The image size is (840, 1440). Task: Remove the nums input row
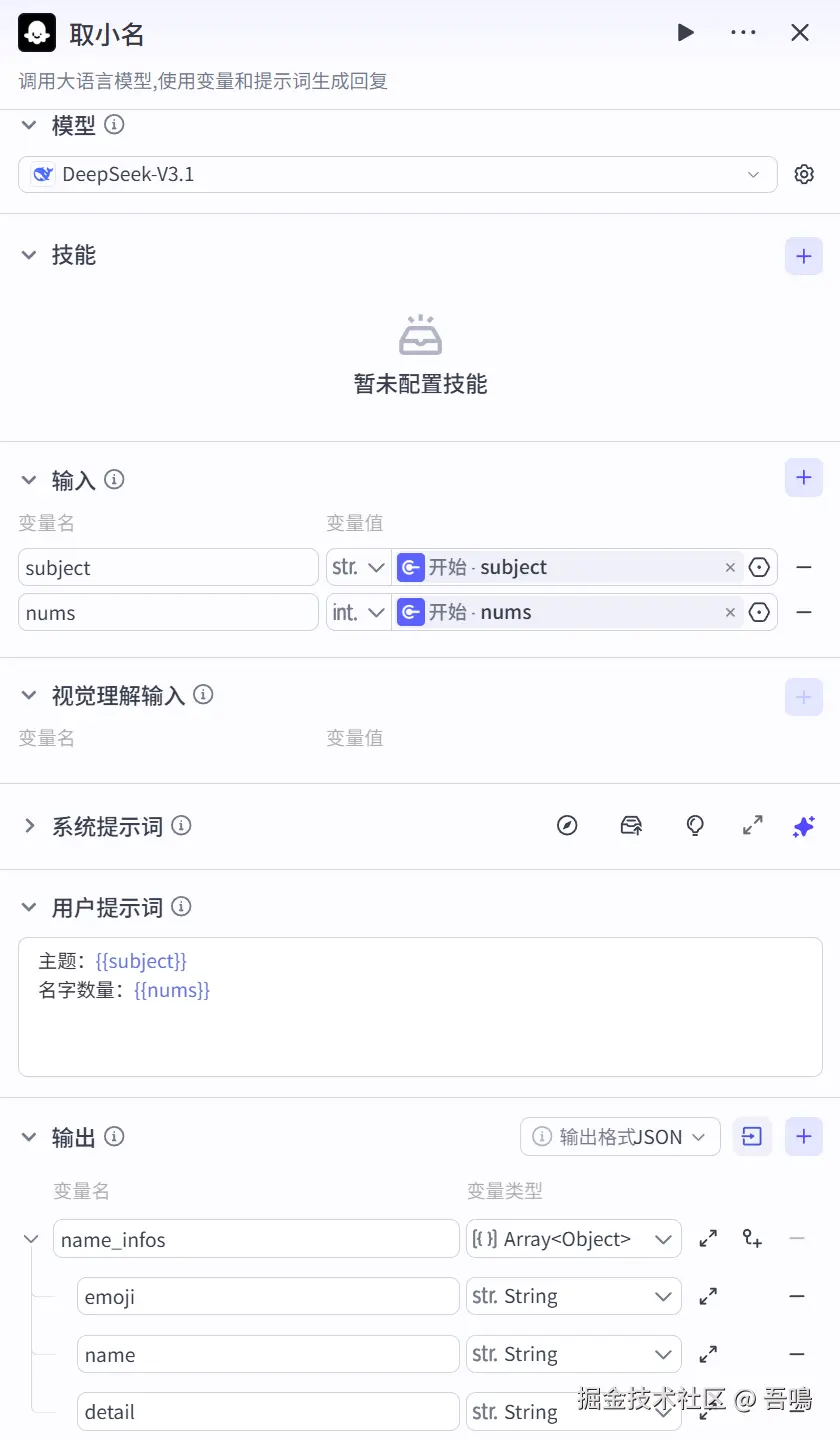coord(803,612)
